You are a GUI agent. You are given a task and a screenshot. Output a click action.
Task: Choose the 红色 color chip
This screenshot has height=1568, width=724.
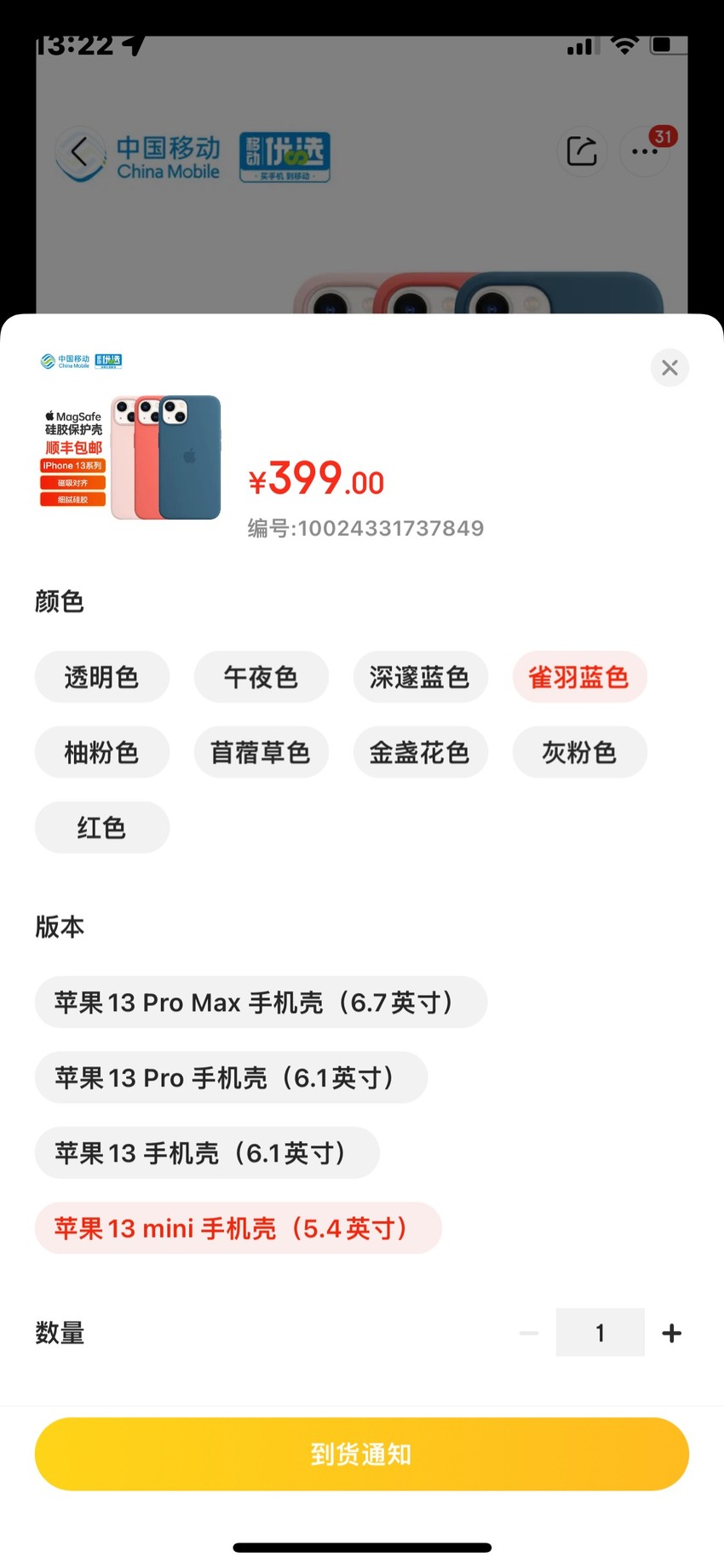[x=102, y=827]
